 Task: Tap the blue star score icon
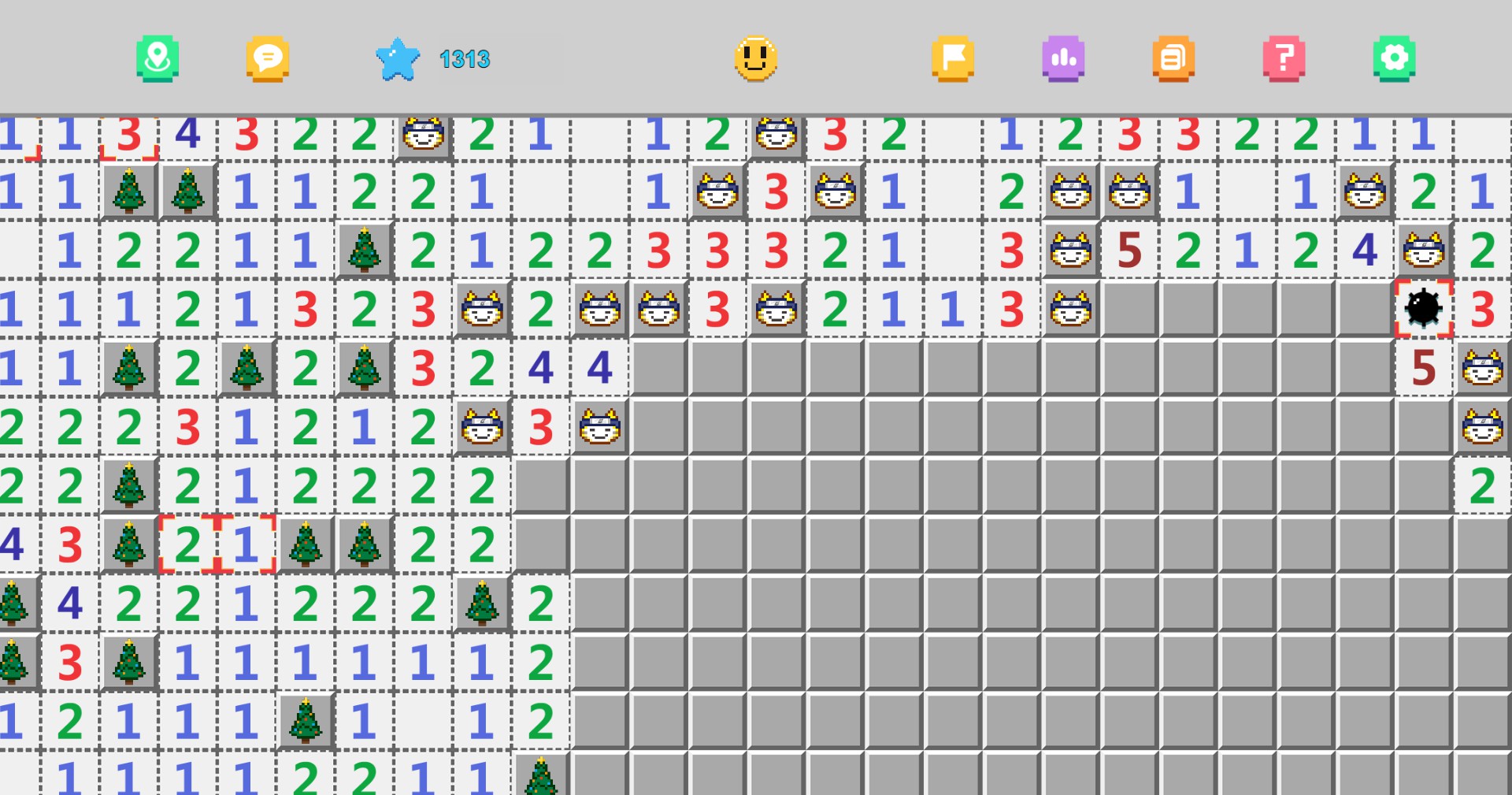point(398,59)
